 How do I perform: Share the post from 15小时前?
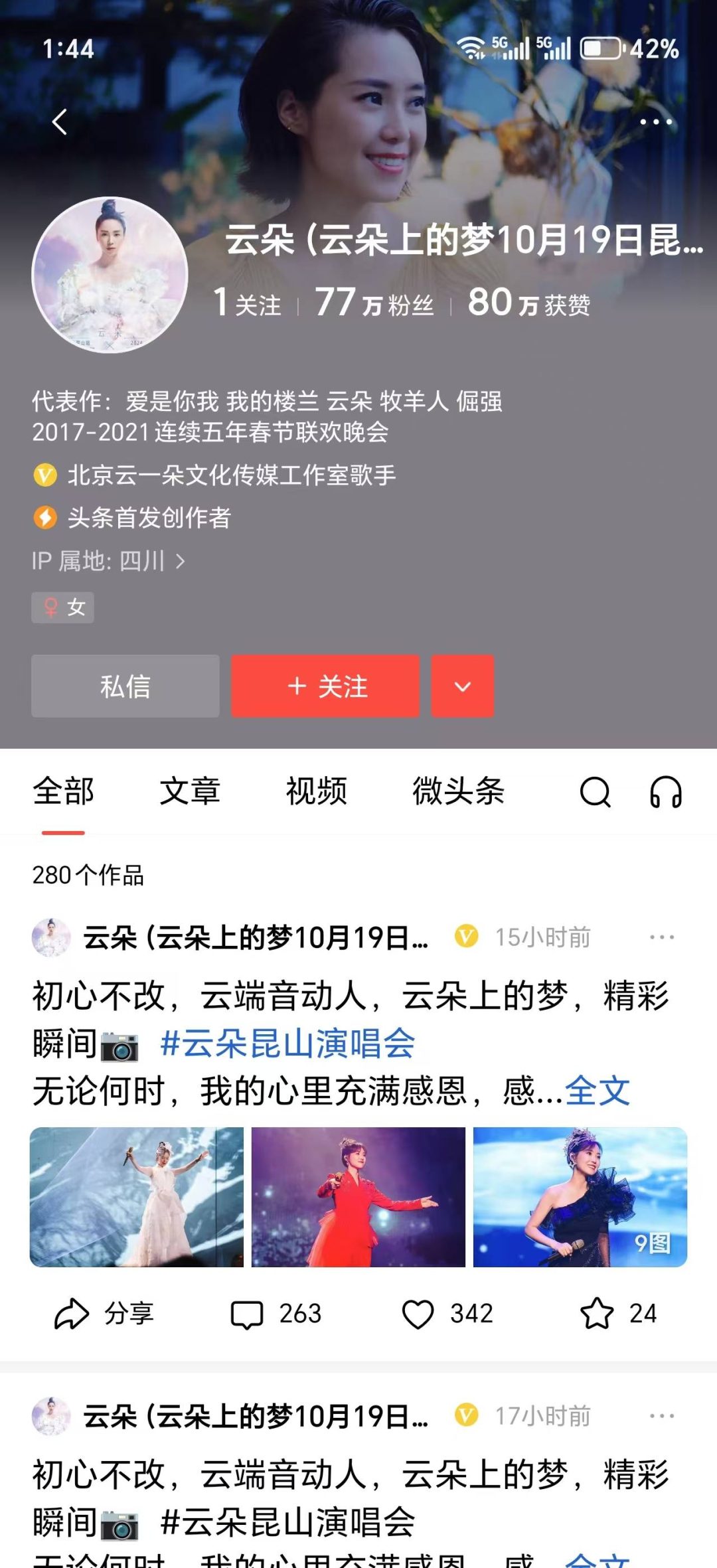coord(104,1314)
